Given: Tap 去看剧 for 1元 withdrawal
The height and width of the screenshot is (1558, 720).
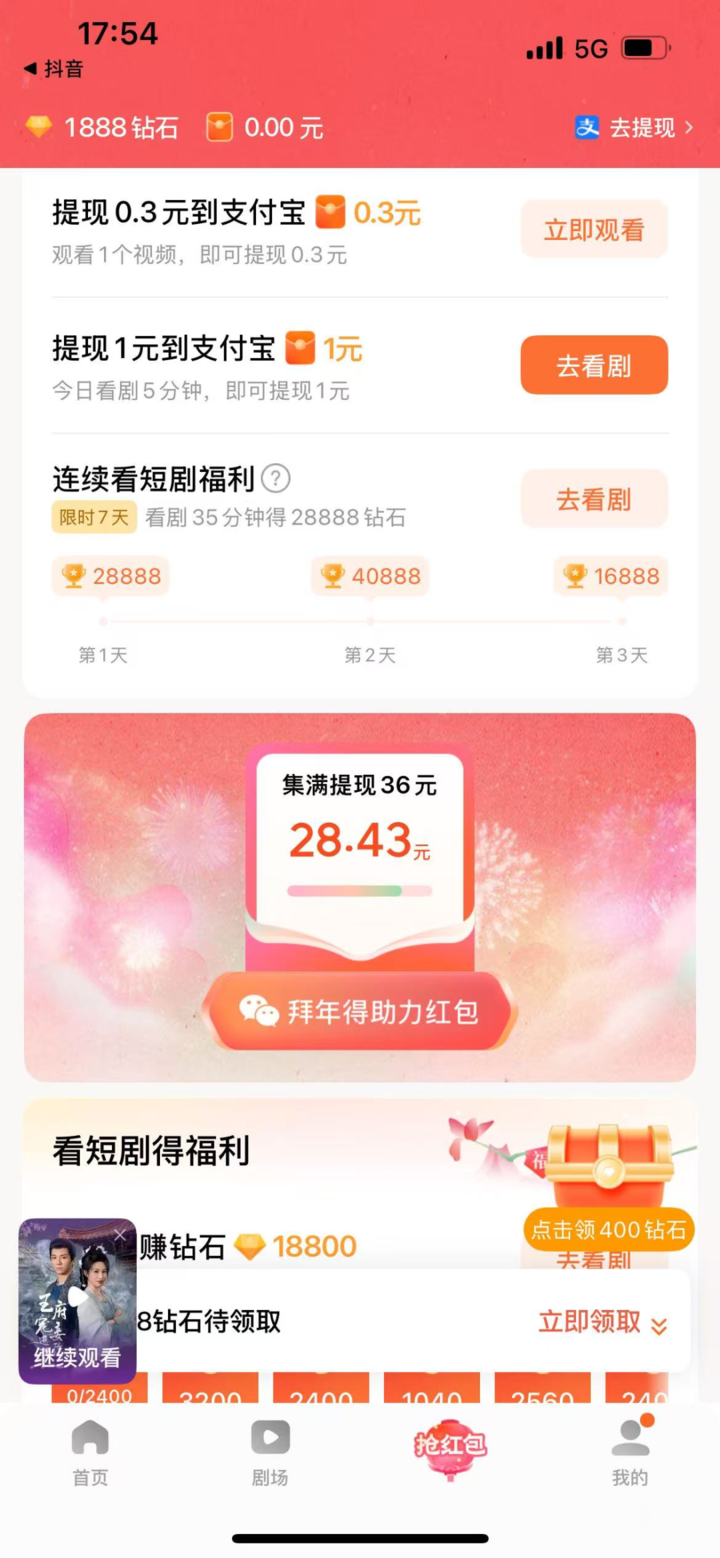Looking at the screenshot, I should pyautogui.click(x=593, y=366).
